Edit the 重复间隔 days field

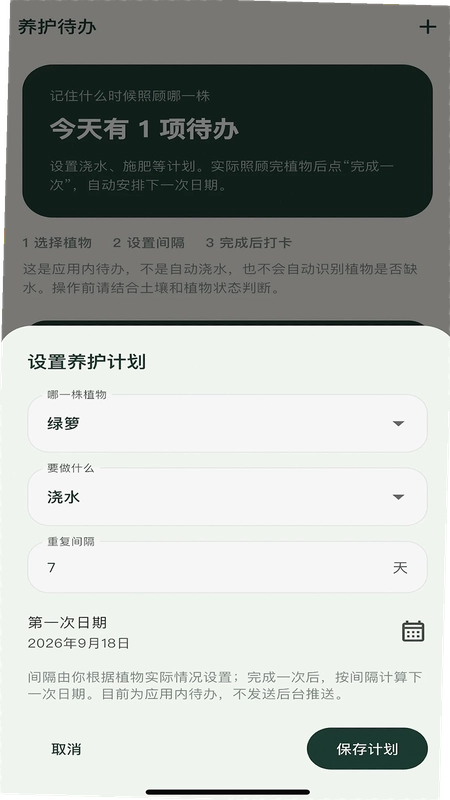click(227, 567)
